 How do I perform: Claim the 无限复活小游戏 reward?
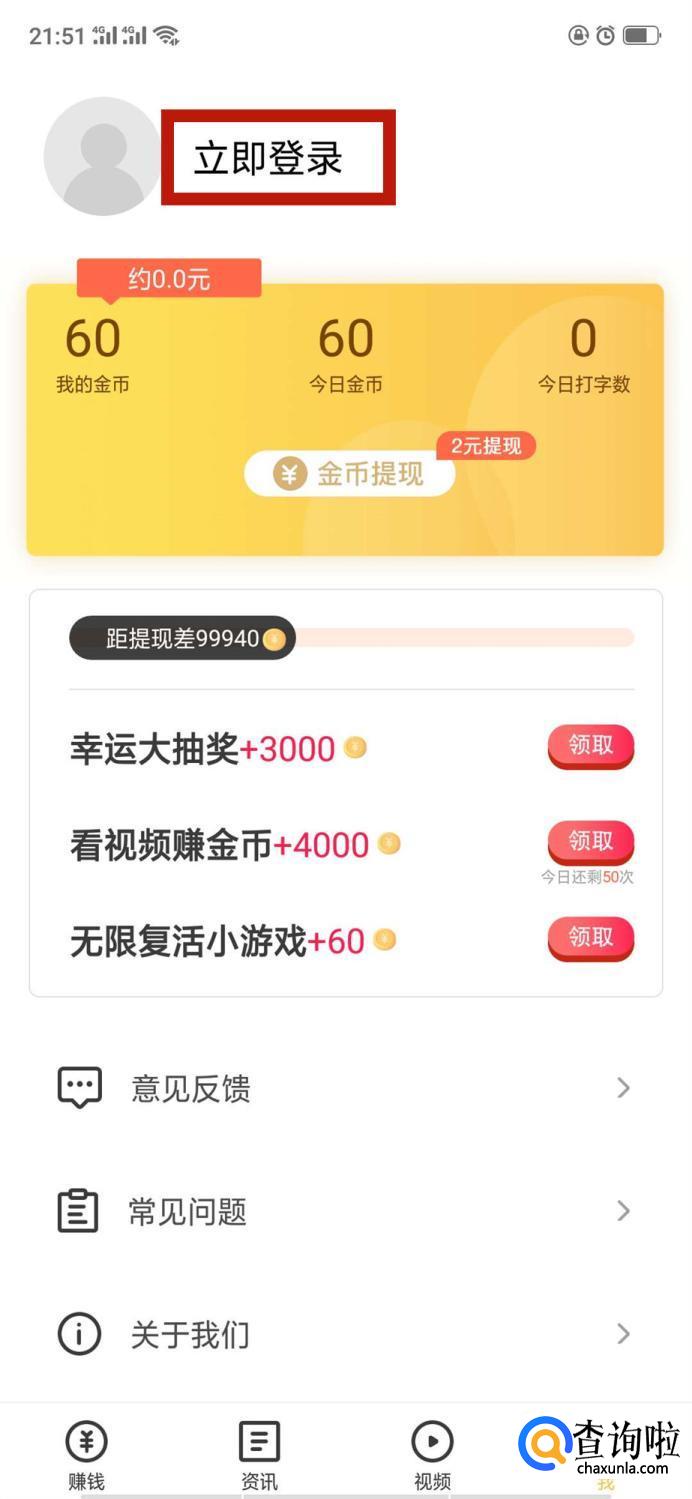(590, 938)
